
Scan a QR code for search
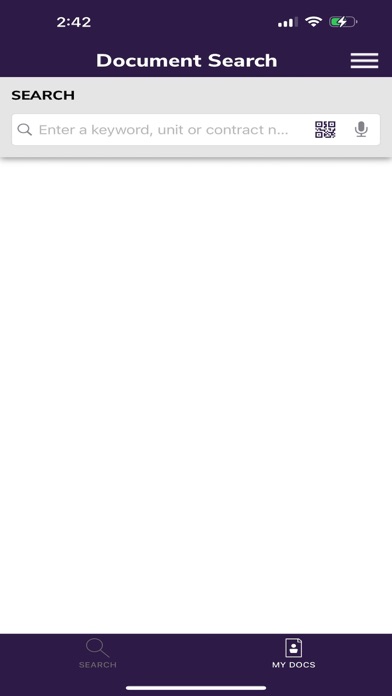click(x=325, y=130)
